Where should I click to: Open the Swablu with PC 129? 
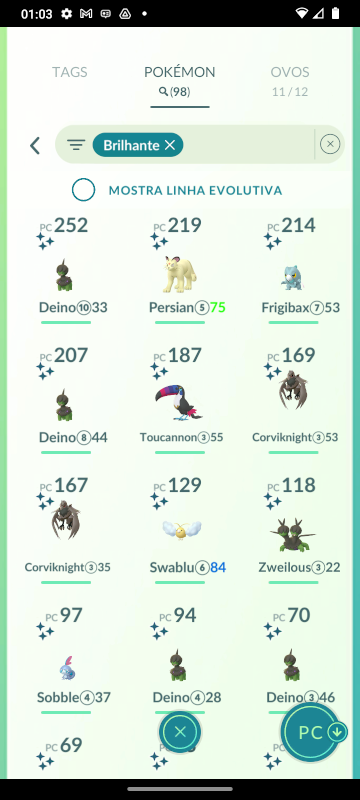[179, 530]
